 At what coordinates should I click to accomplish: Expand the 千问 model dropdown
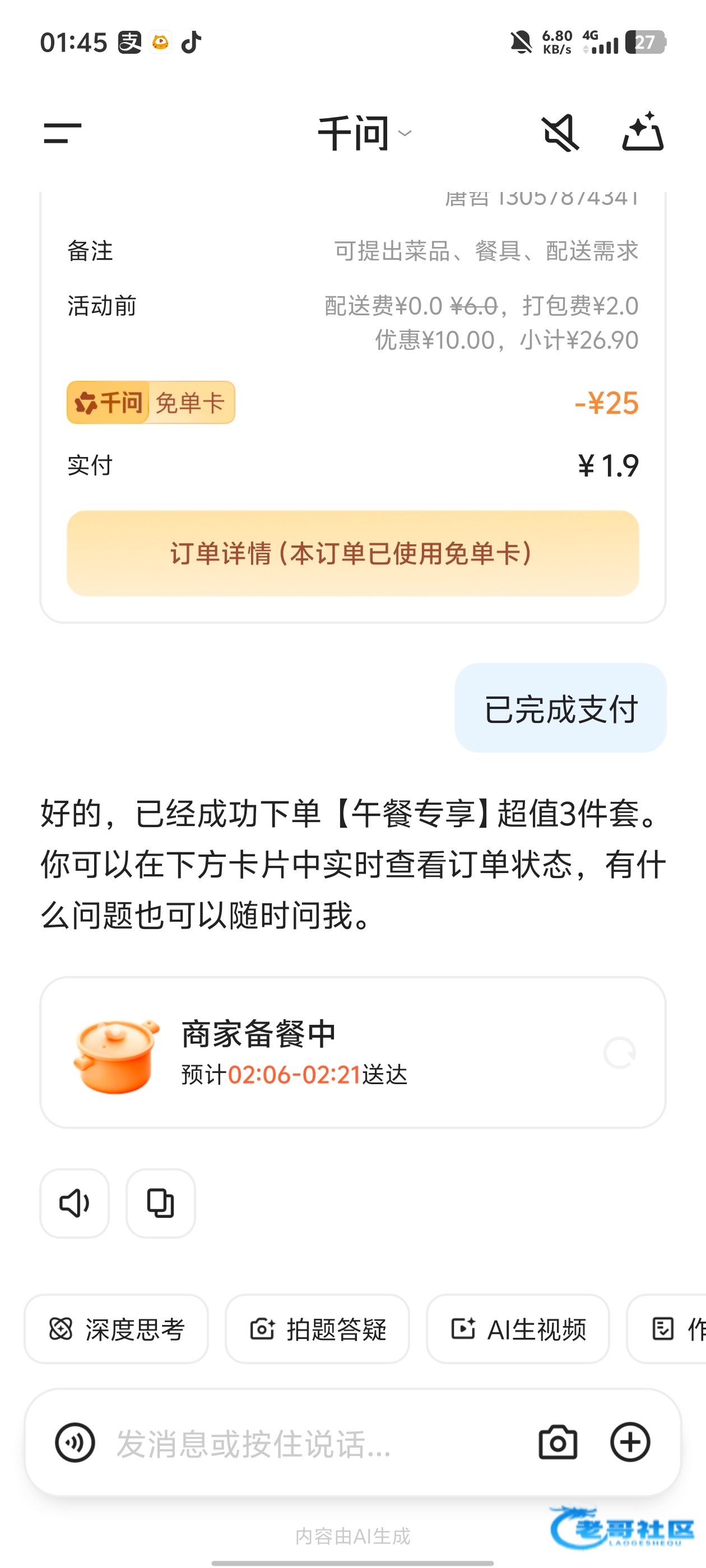coord(364,133)
